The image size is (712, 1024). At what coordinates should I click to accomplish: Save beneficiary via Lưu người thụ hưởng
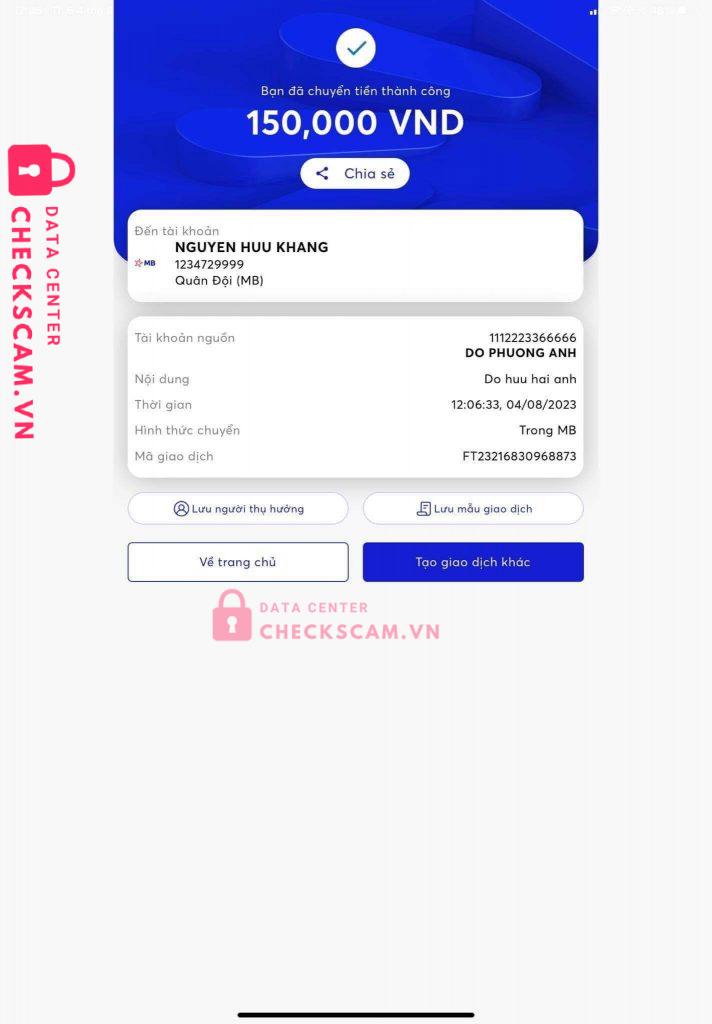pos(238,509)
